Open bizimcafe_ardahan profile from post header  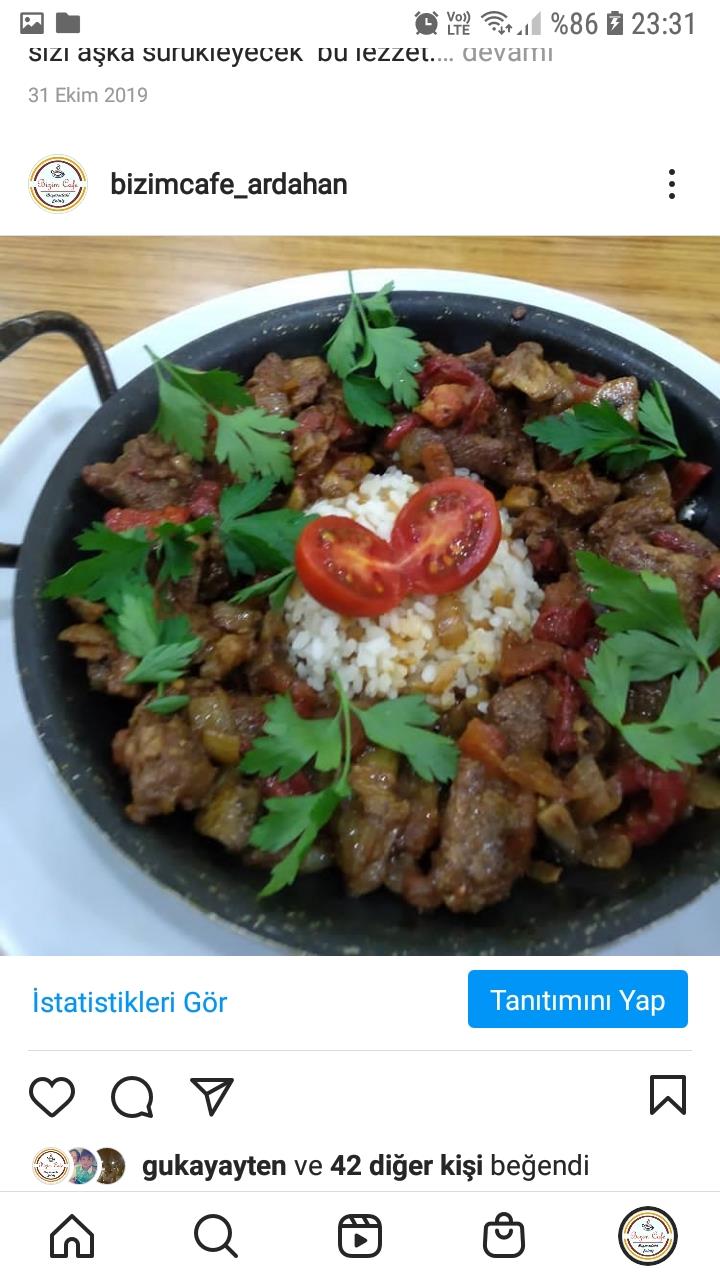click(x=229, y=184)
